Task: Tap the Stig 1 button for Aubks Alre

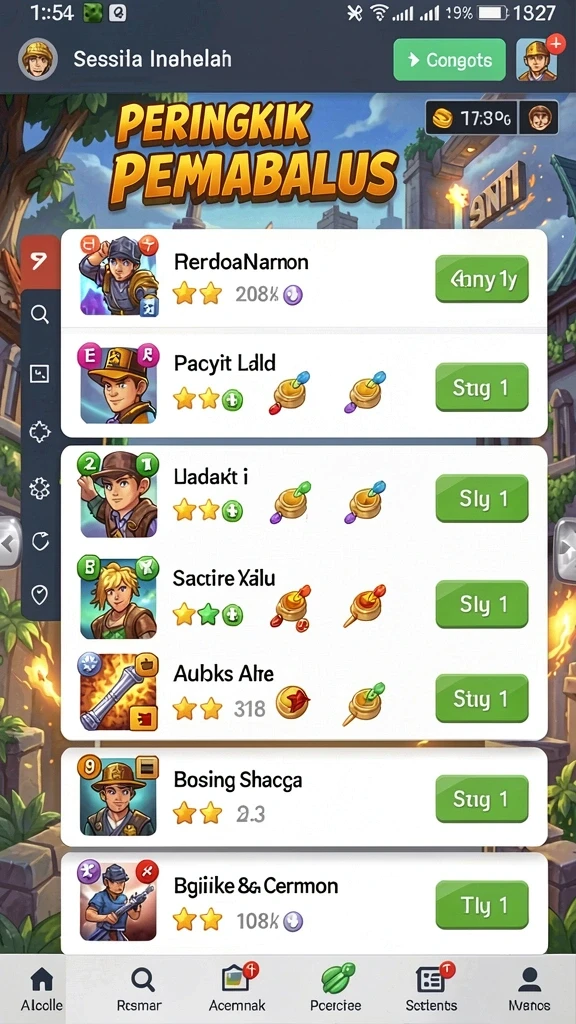Action: 481,699
